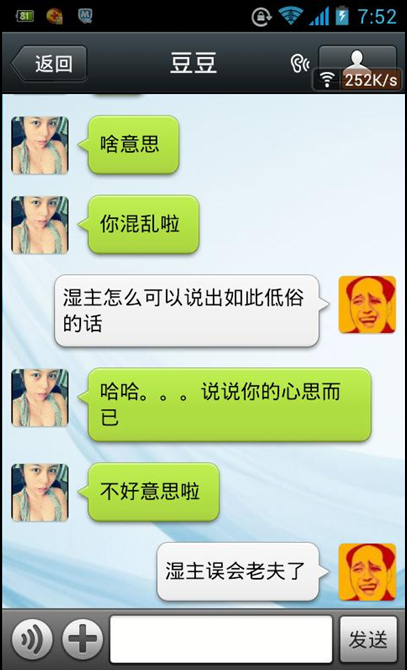Go back with the 返回 button
Image resolution: width=407 pixels, height=670 pixels.
pos(49,64)
